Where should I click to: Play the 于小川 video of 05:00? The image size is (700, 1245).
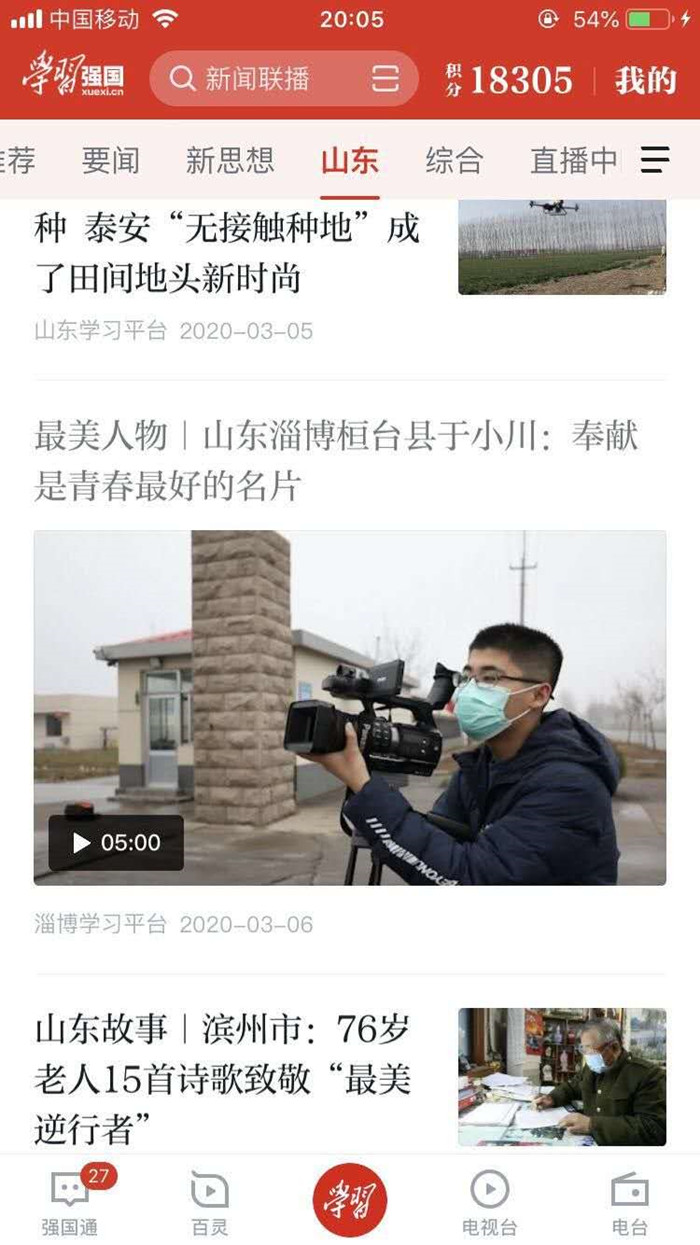coord(116,843)
